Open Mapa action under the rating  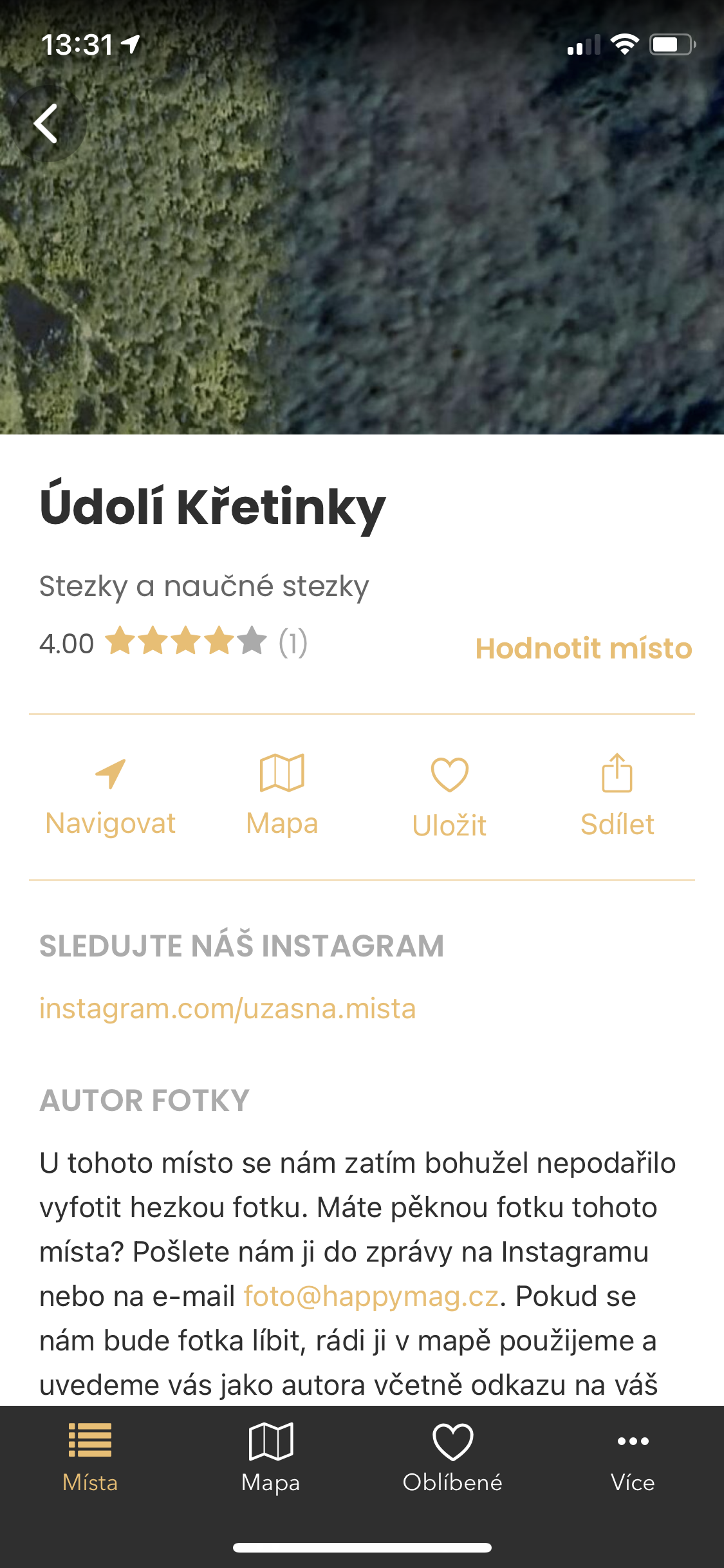(282, 797)
